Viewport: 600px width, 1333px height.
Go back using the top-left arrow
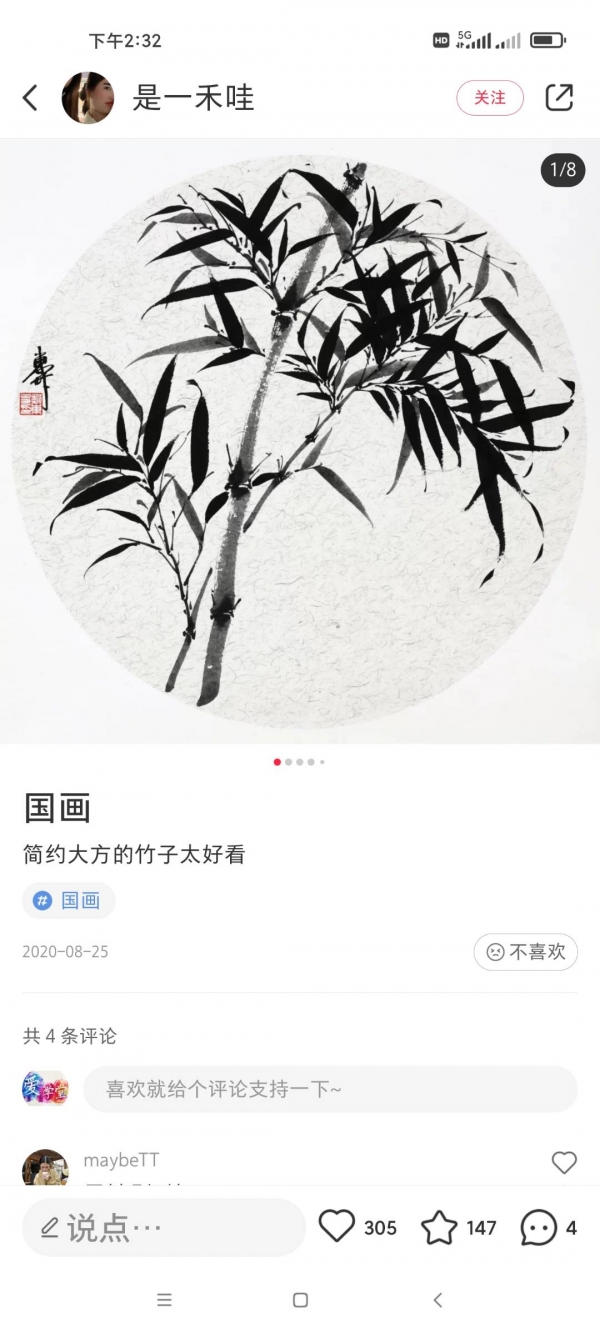(x=30, y=98)
